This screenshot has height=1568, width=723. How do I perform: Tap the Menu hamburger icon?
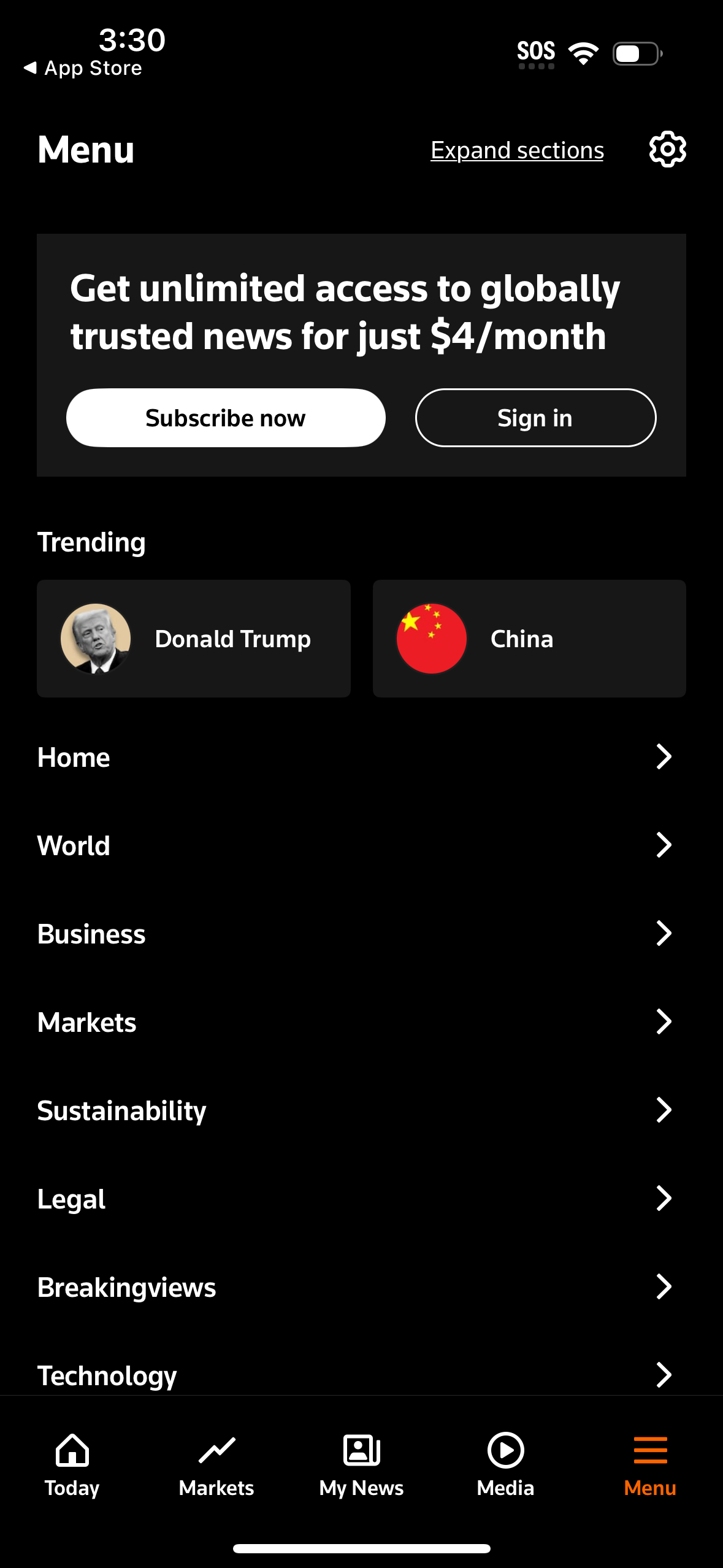(650, 1450)
